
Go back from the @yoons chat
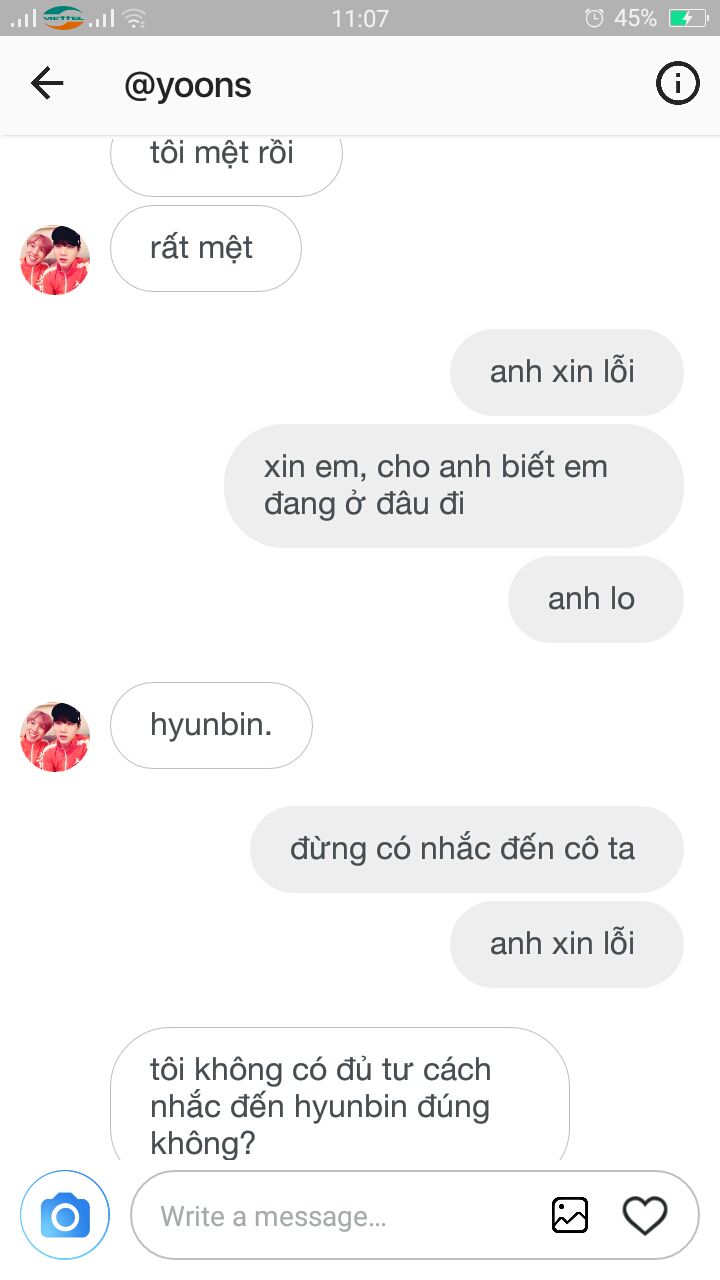pyautogui.click(x=47, y=84)
